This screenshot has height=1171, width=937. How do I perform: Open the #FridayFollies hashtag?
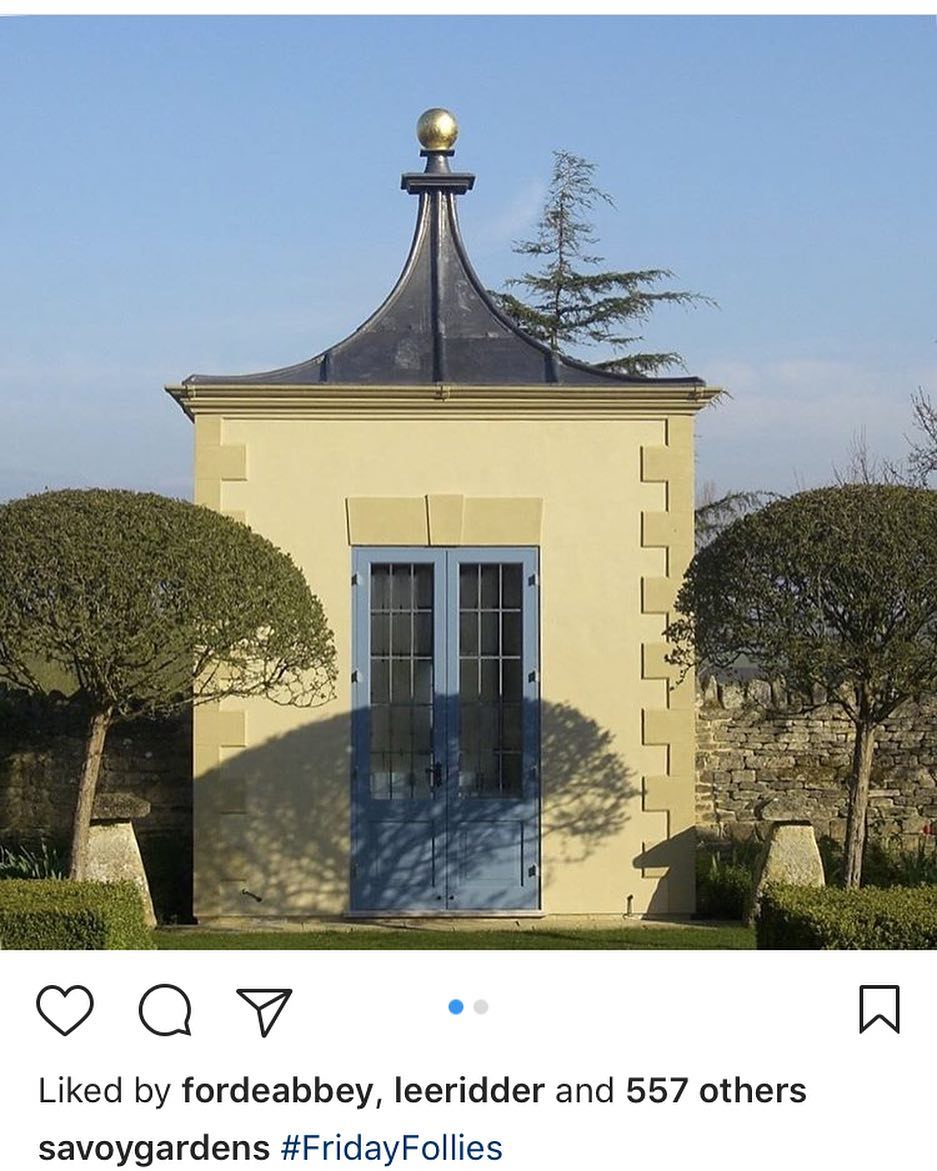click(390, 1147)
